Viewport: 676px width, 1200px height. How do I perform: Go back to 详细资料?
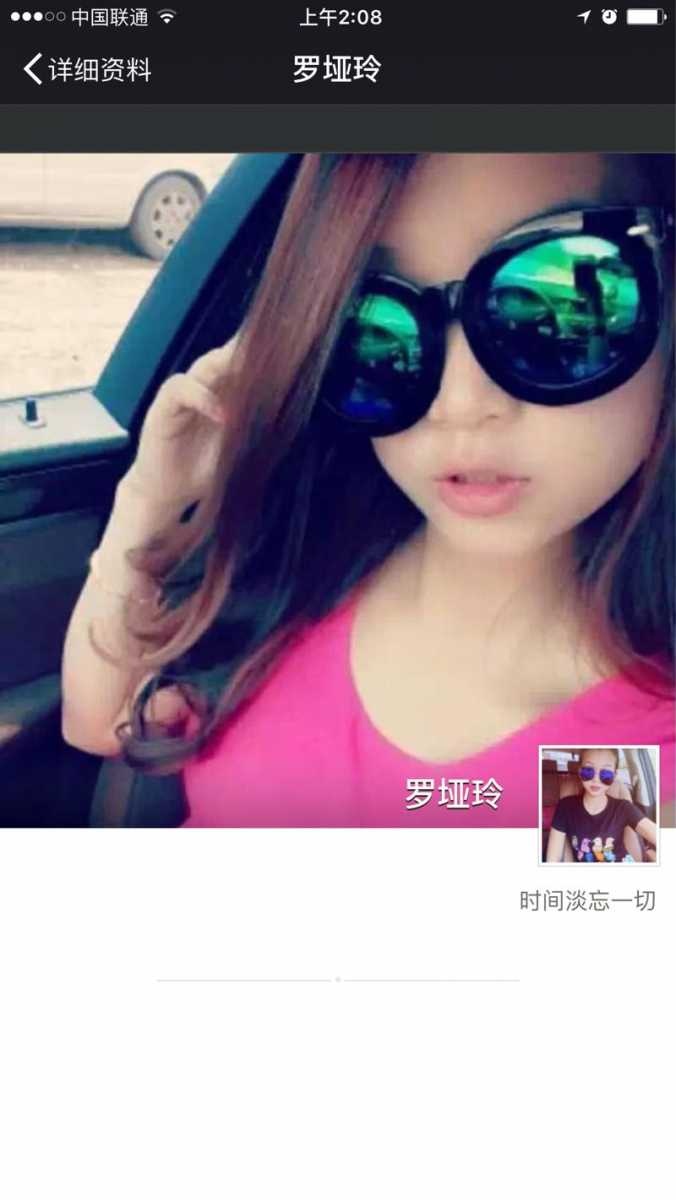coord(87,69)
